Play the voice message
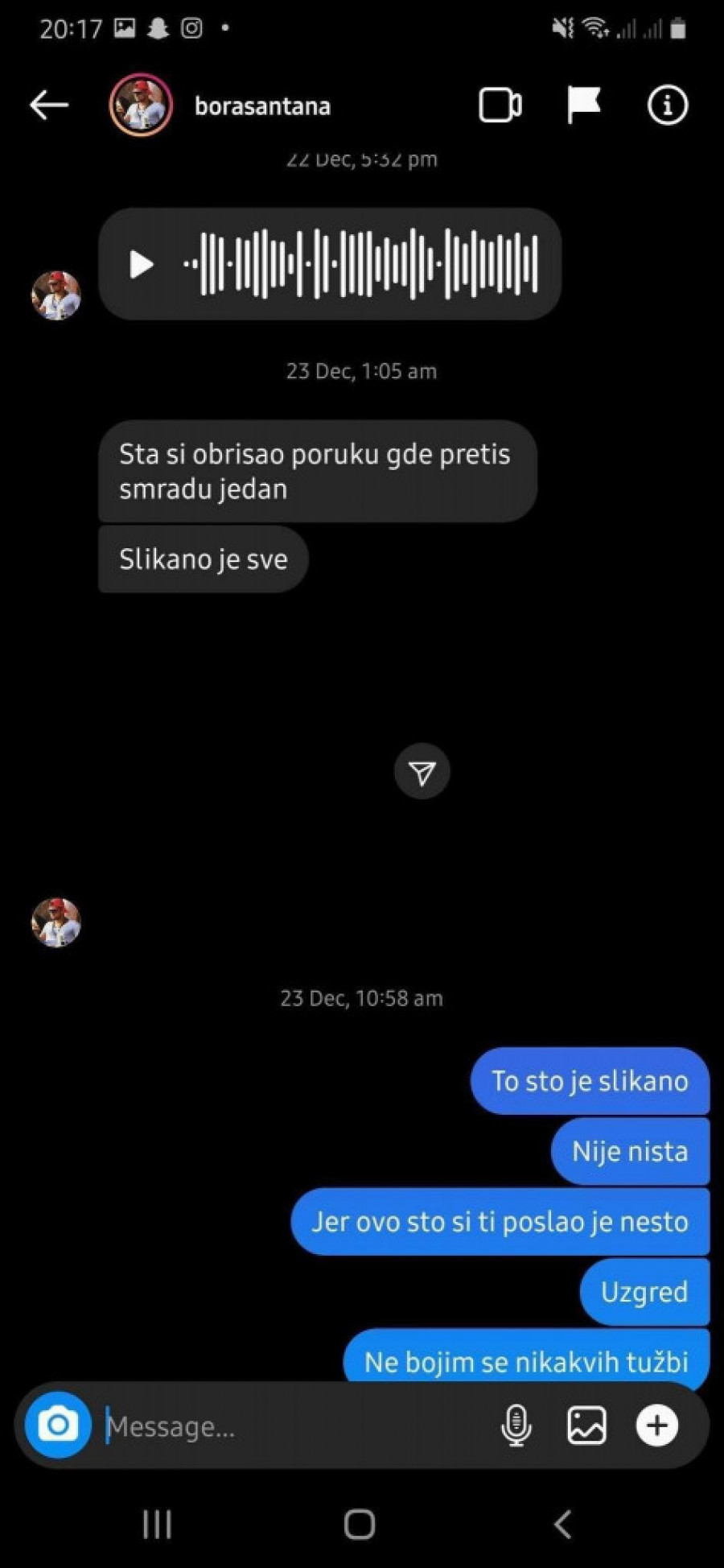The height and width of the screenshot is (1568, 724). [x=142, y=264]
